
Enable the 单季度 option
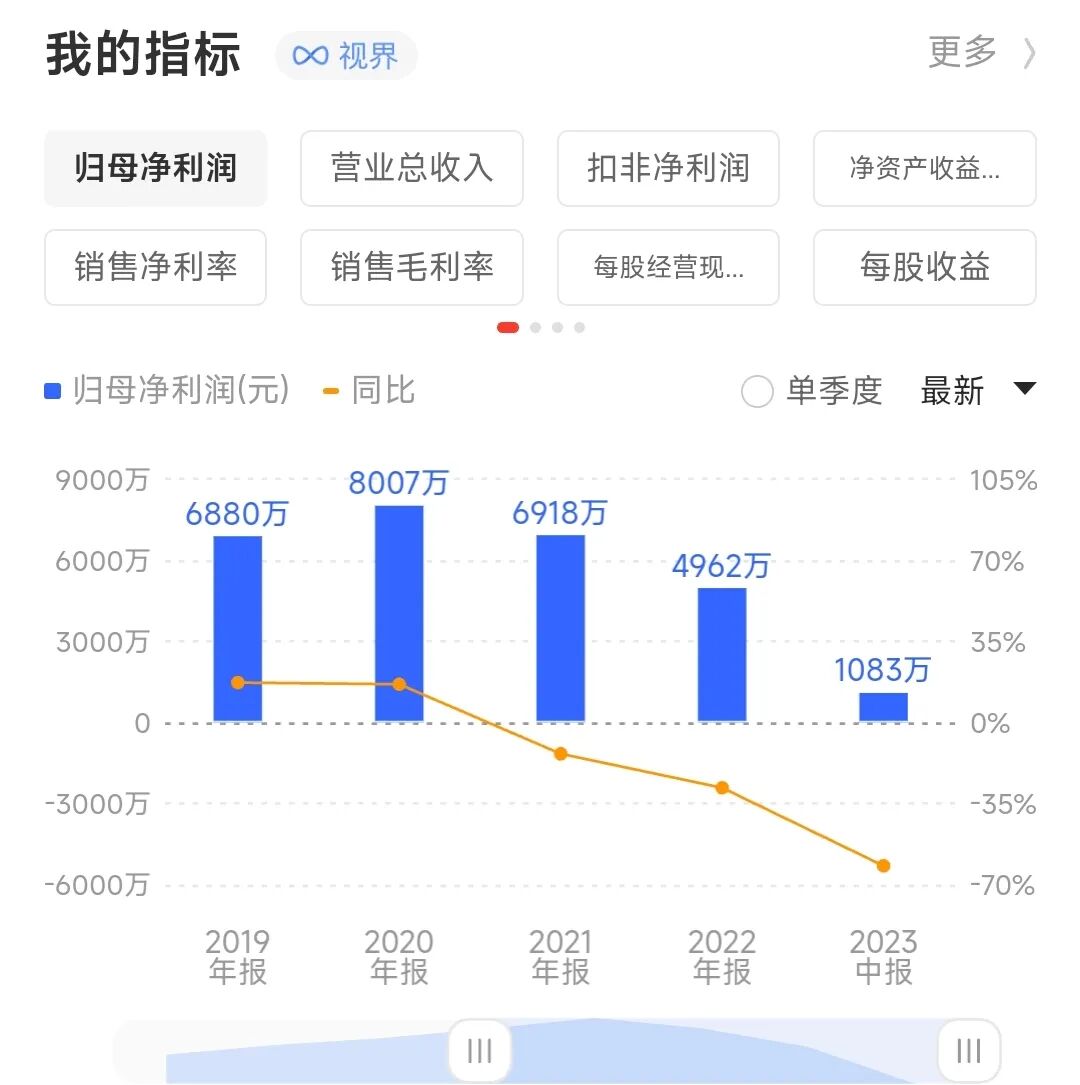coord(811,391)
